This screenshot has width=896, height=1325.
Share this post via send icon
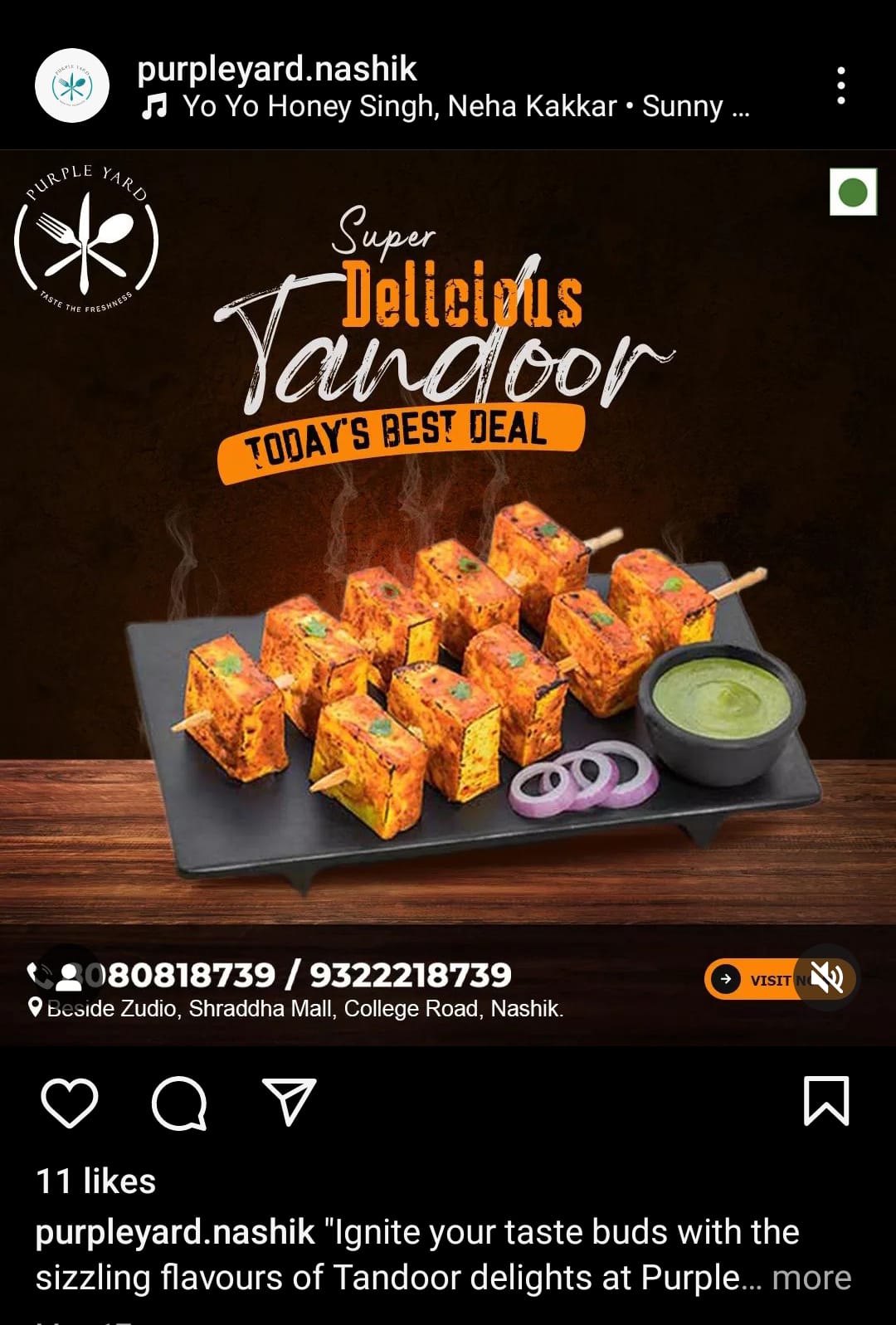[x=289, y=1102]
